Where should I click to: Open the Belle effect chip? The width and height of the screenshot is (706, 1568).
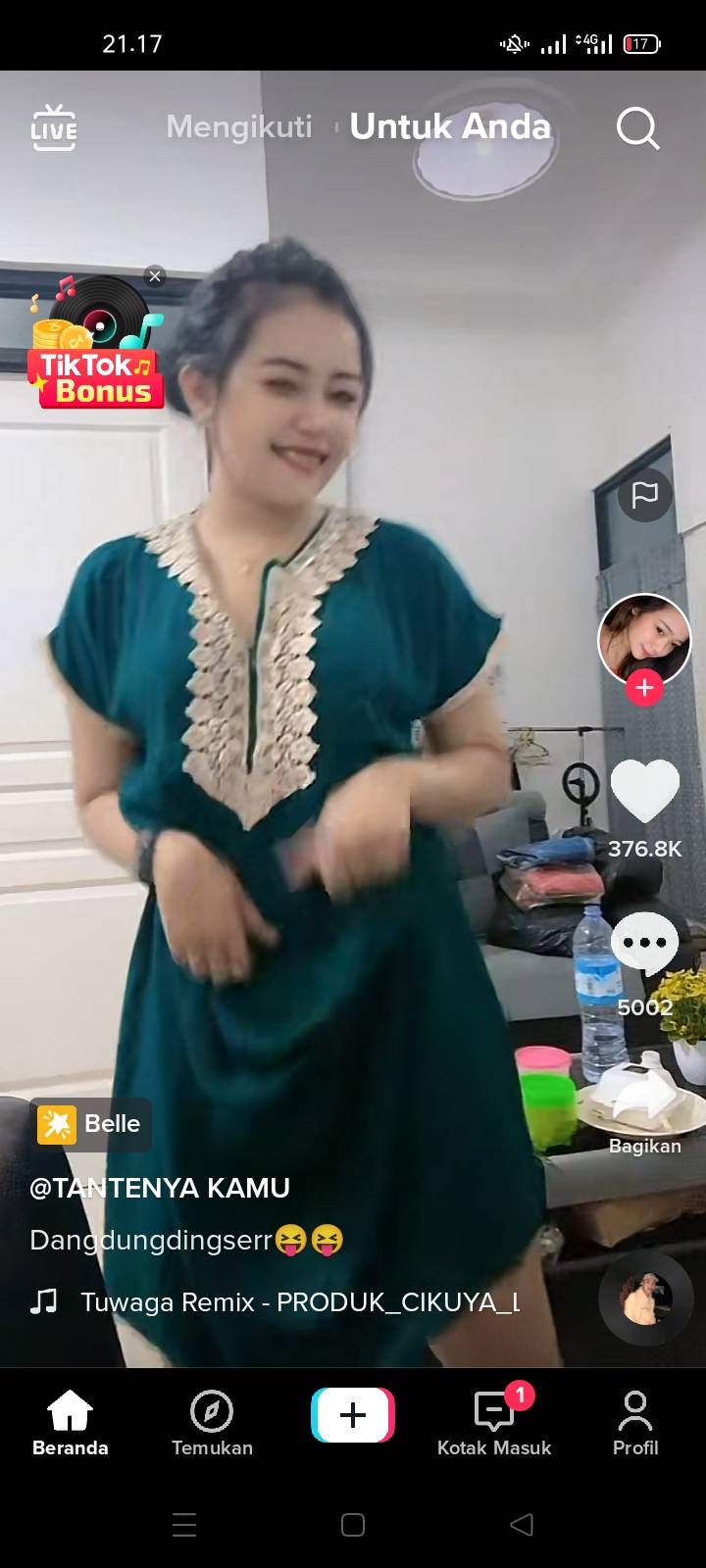pos(90,1124)
